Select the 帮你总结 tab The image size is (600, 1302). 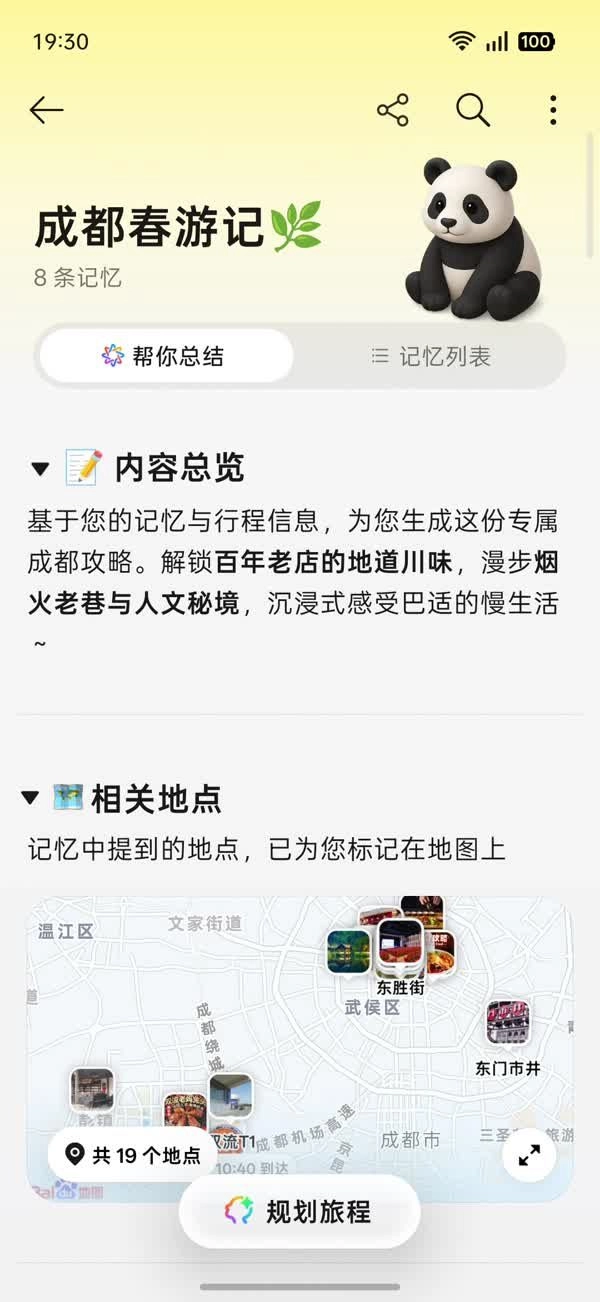point(166,356)
